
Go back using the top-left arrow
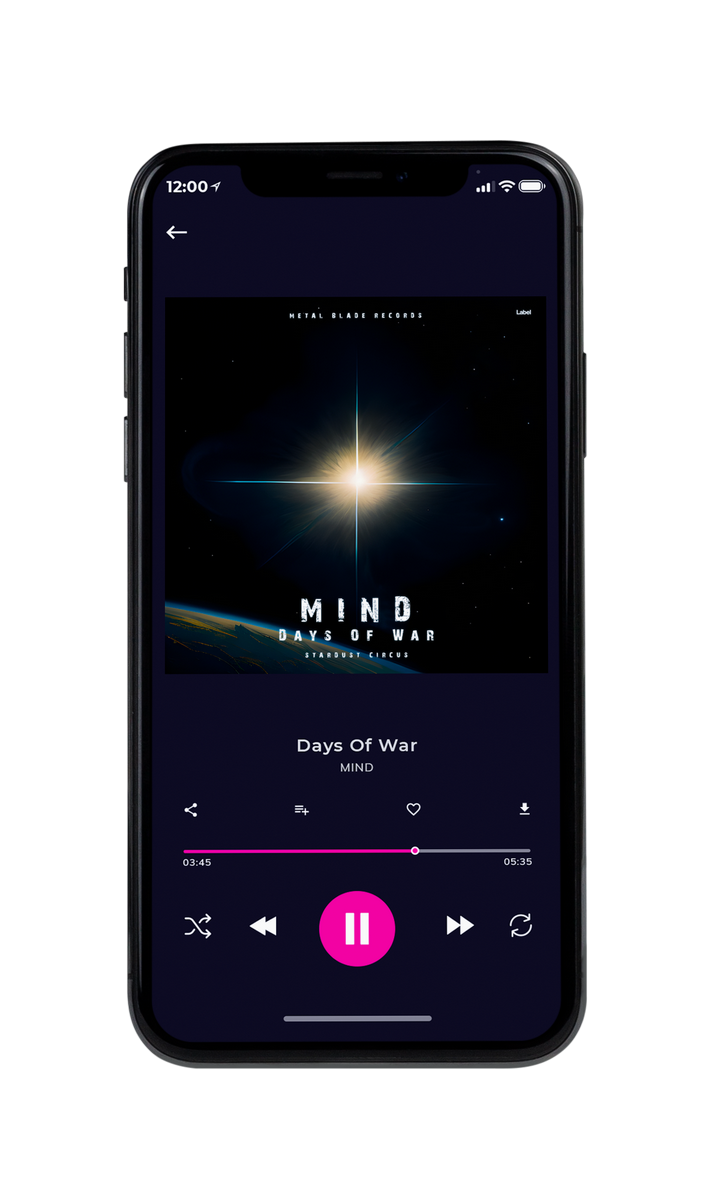(x=177, y=232)
